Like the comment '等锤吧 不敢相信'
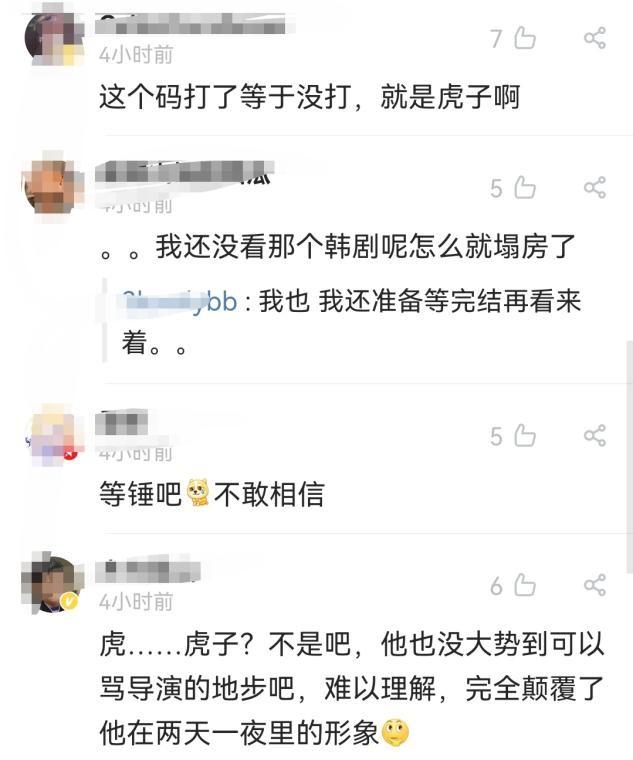This screenshot has width=633, height=760. [x=525, y=436]
